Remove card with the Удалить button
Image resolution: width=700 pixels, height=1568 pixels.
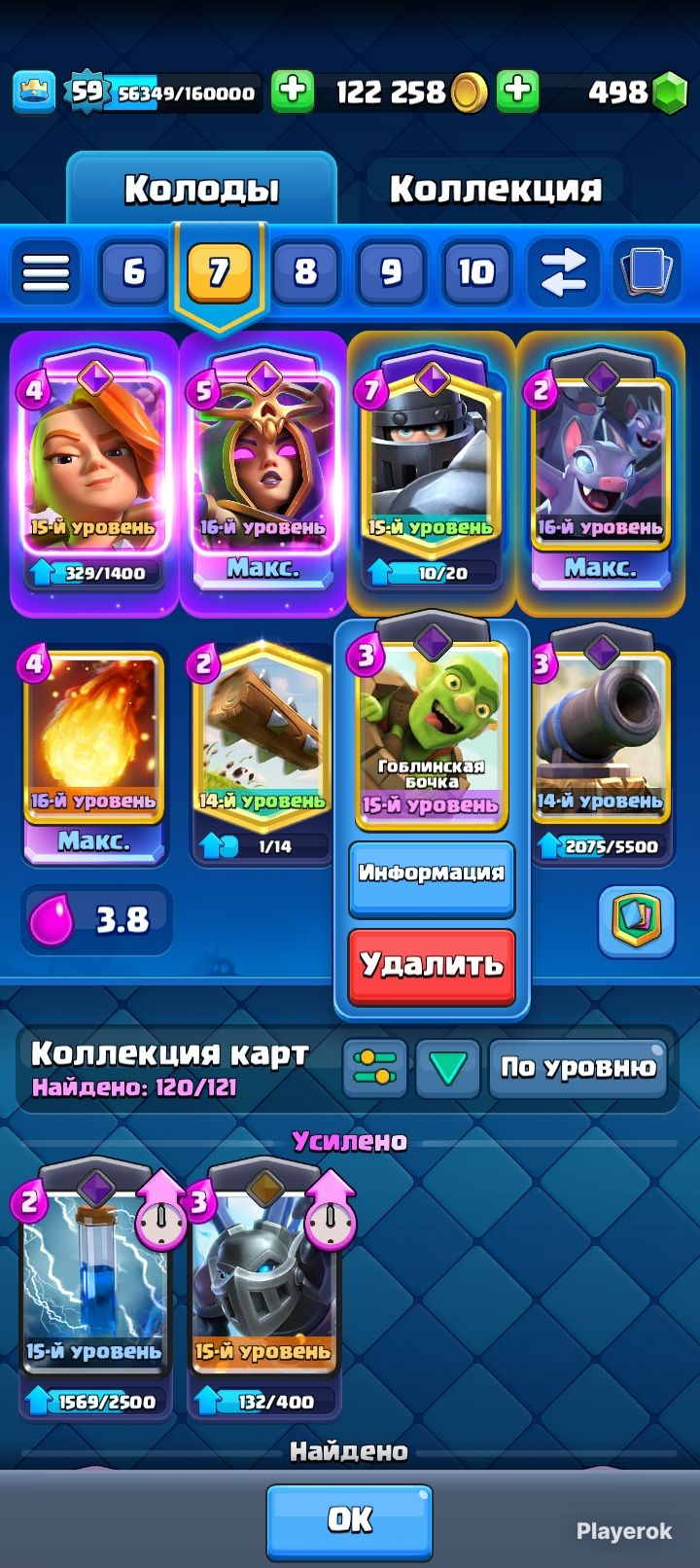(432, 965)
